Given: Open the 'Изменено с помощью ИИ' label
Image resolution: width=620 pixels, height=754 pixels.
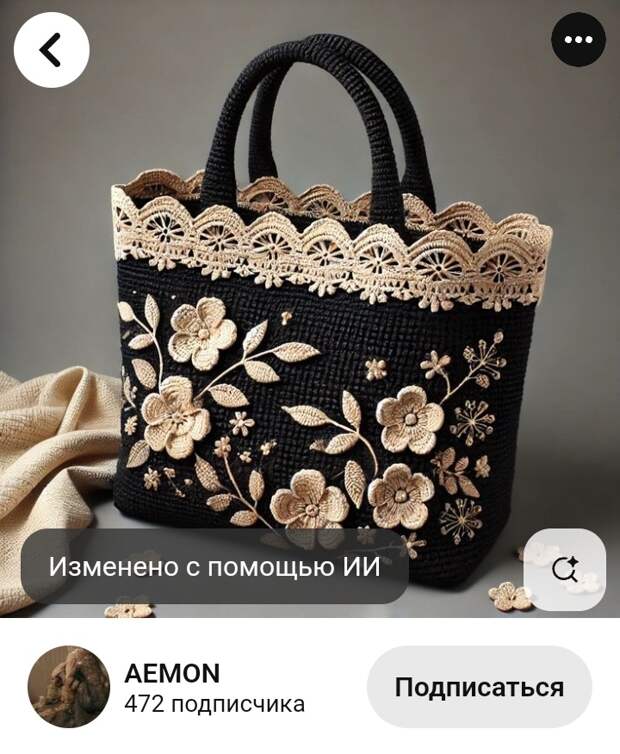Looking at the screenshot, I should pyautogui.click(x=214, y=567).
